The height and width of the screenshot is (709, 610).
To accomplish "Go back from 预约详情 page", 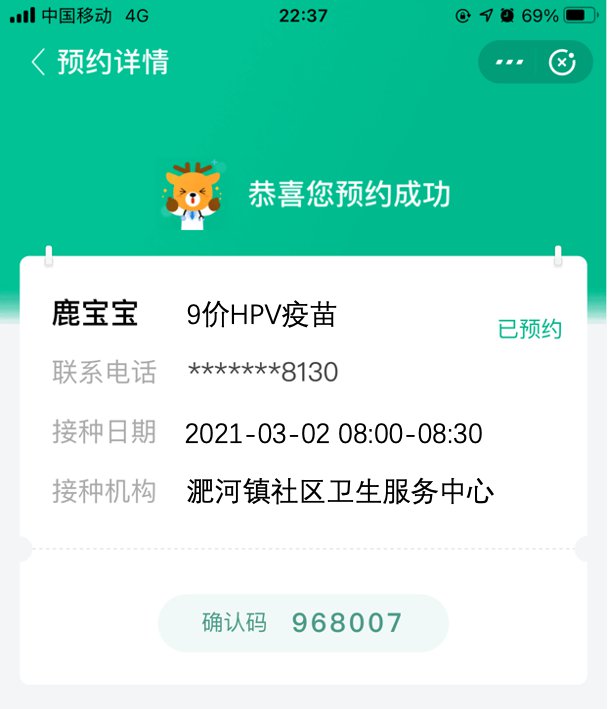I will tap(38, 62).
